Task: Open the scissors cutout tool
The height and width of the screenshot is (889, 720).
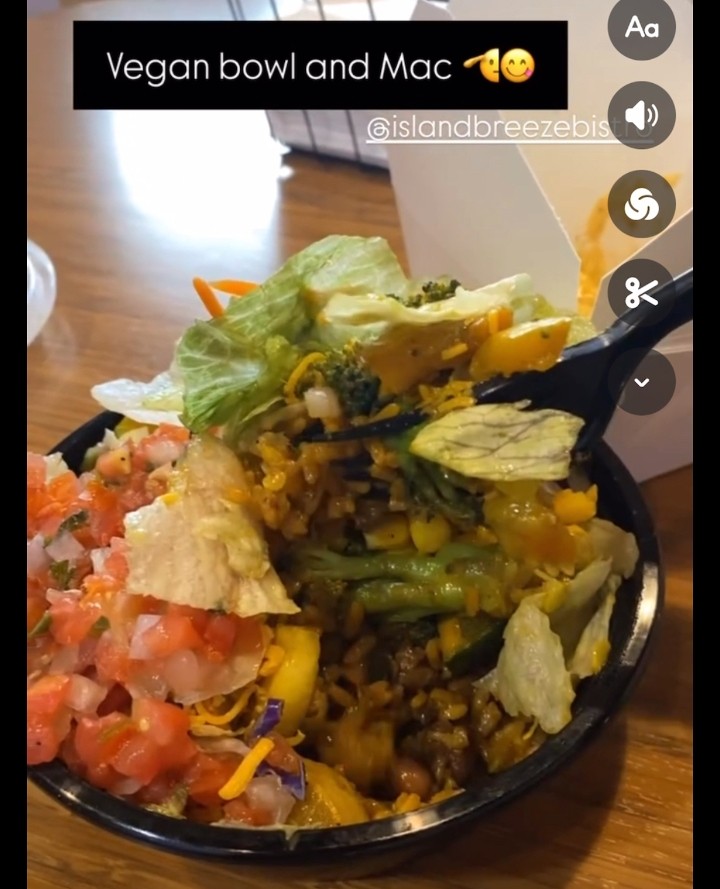Action: click(x=641, y=292)
